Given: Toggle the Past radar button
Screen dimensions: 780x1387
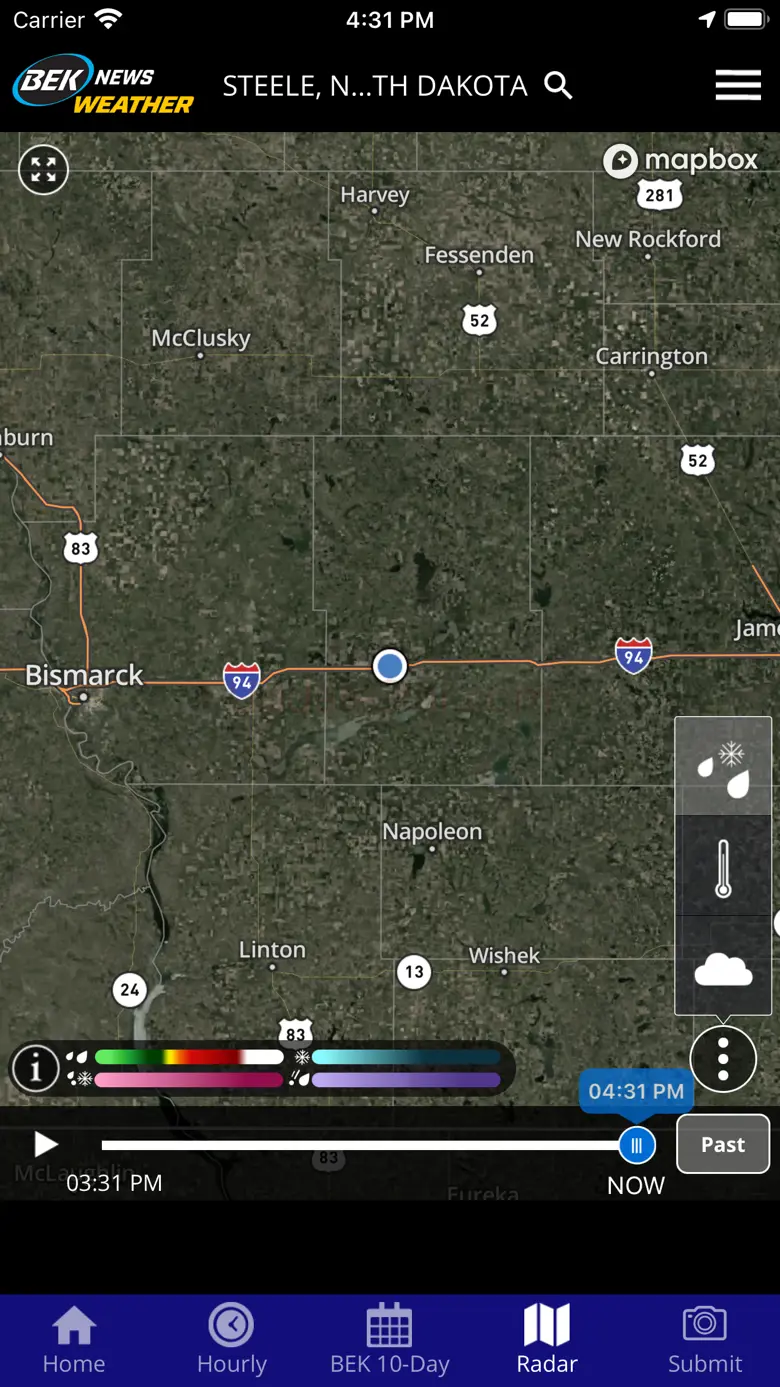Looking at the screenshot, I should click(722, 1144).
